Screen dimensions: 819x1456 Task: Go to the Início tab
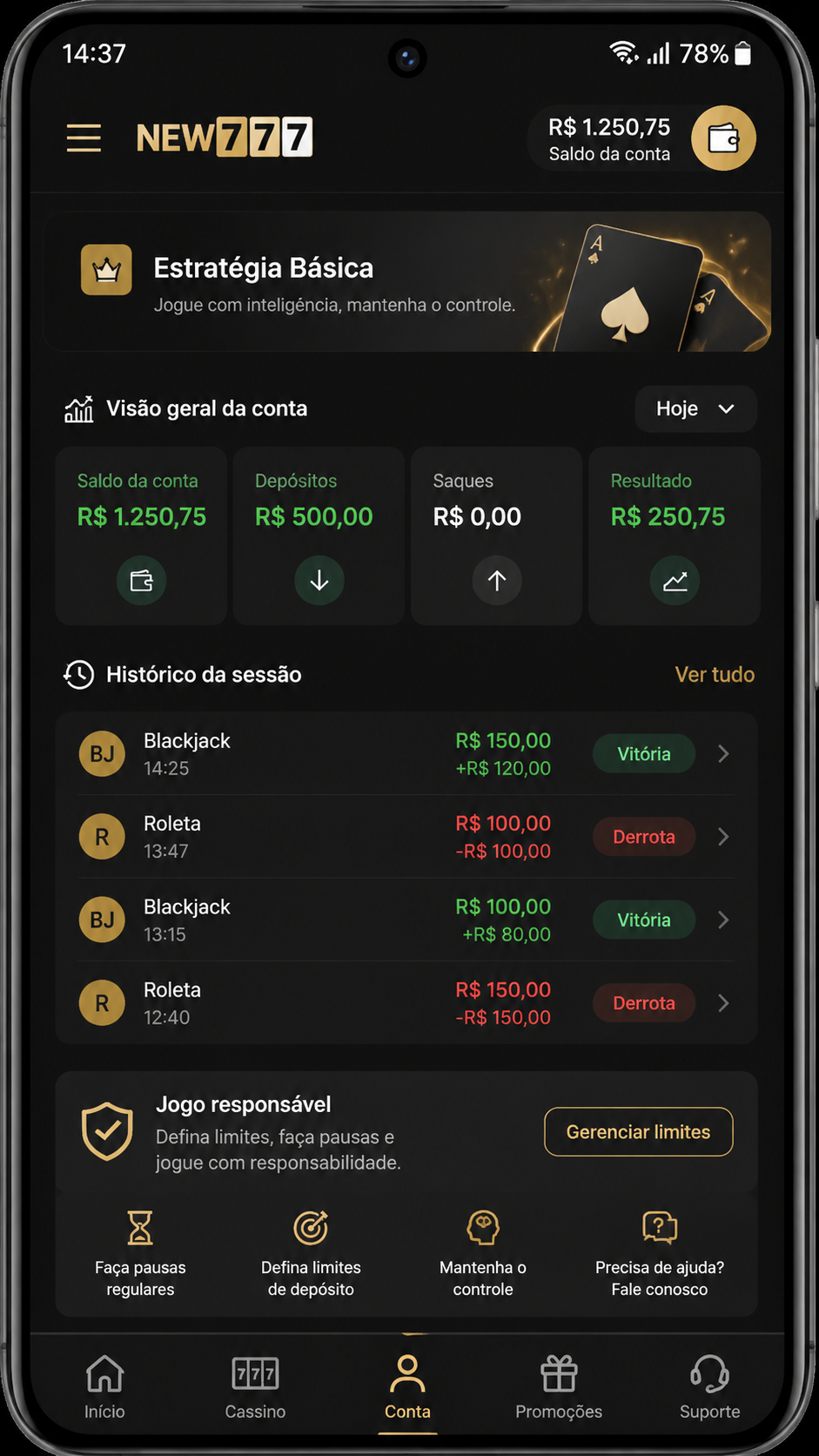point(104,1386)
